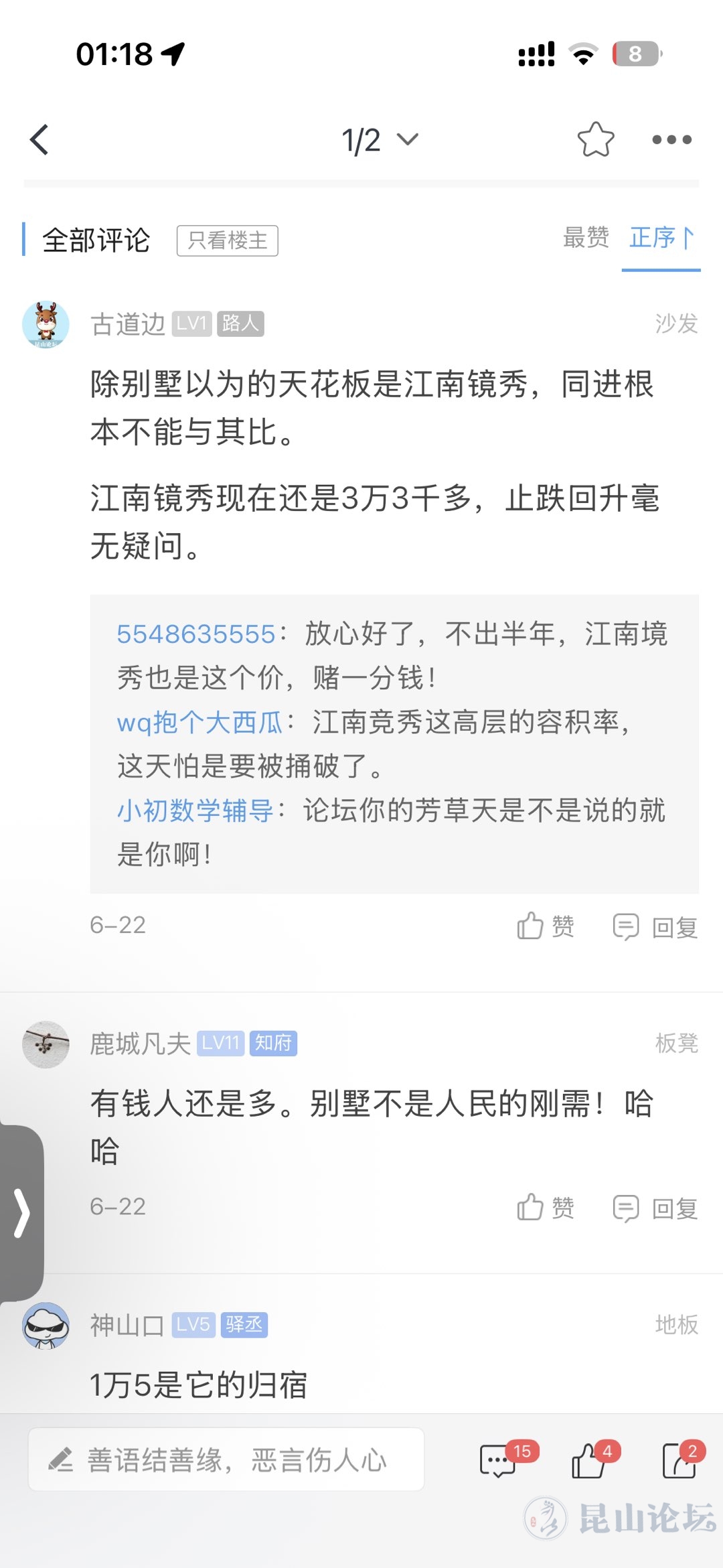Go back to the previous page
Viewport: 723px width, 1568px height.
[40, 140]
